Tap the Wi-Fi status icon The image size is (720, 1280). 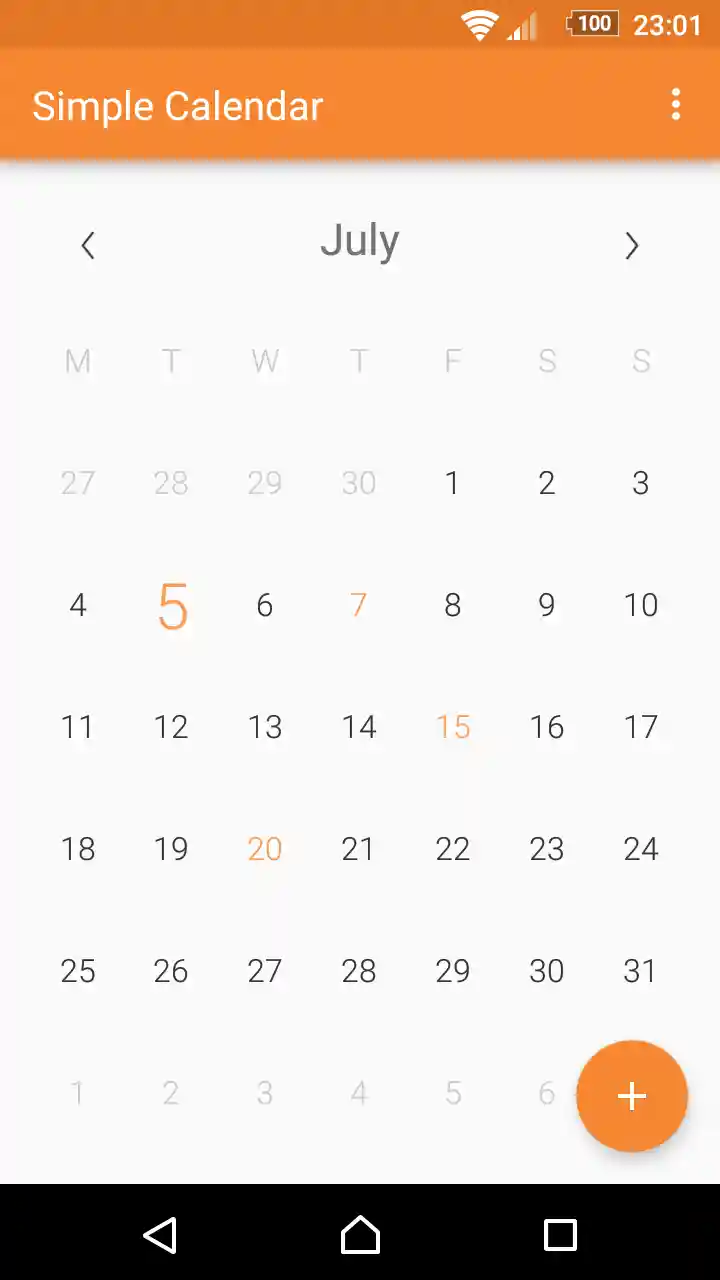(479, 24)
